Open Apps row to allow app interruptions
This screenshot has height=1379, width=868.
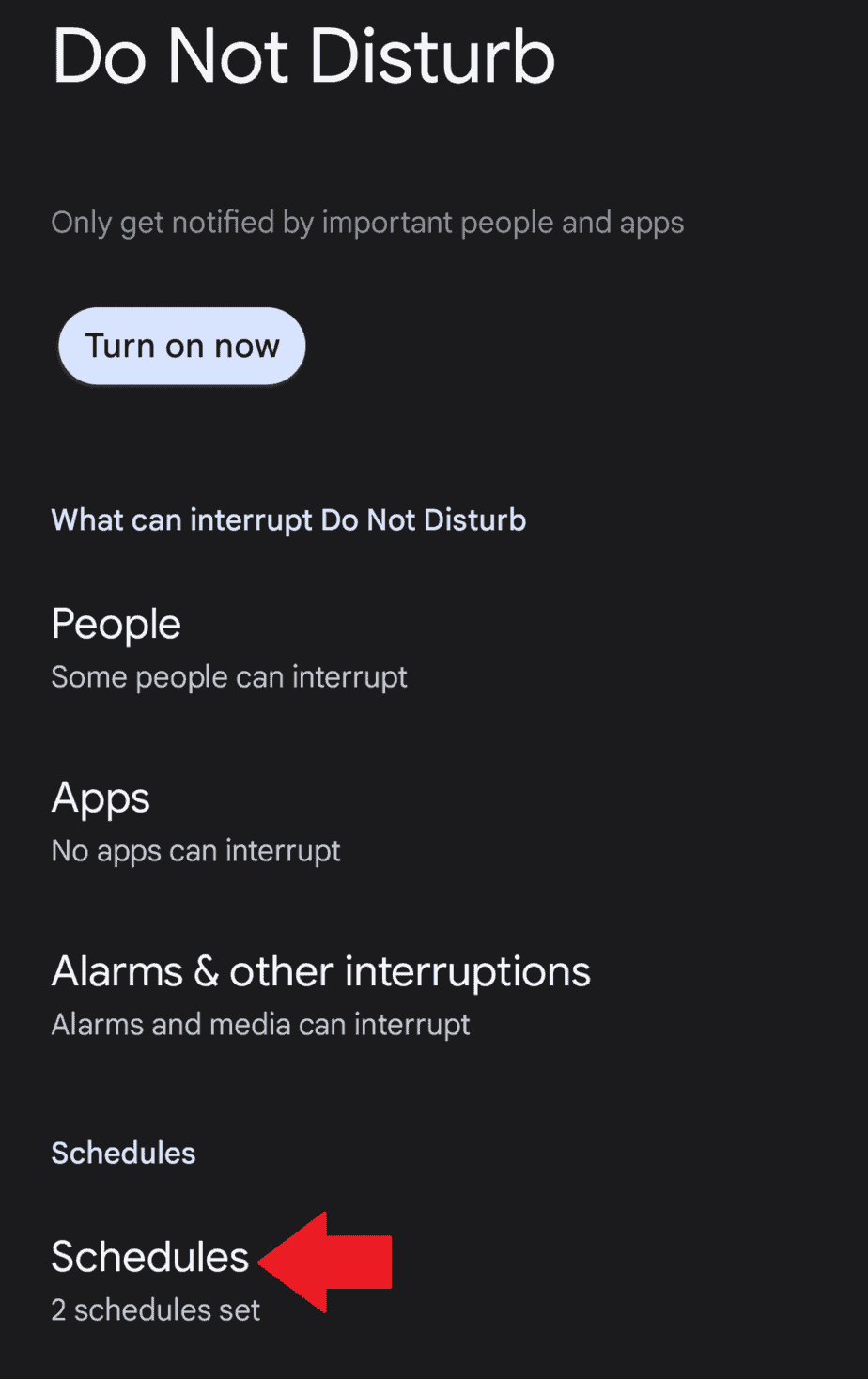click(101, 798)
